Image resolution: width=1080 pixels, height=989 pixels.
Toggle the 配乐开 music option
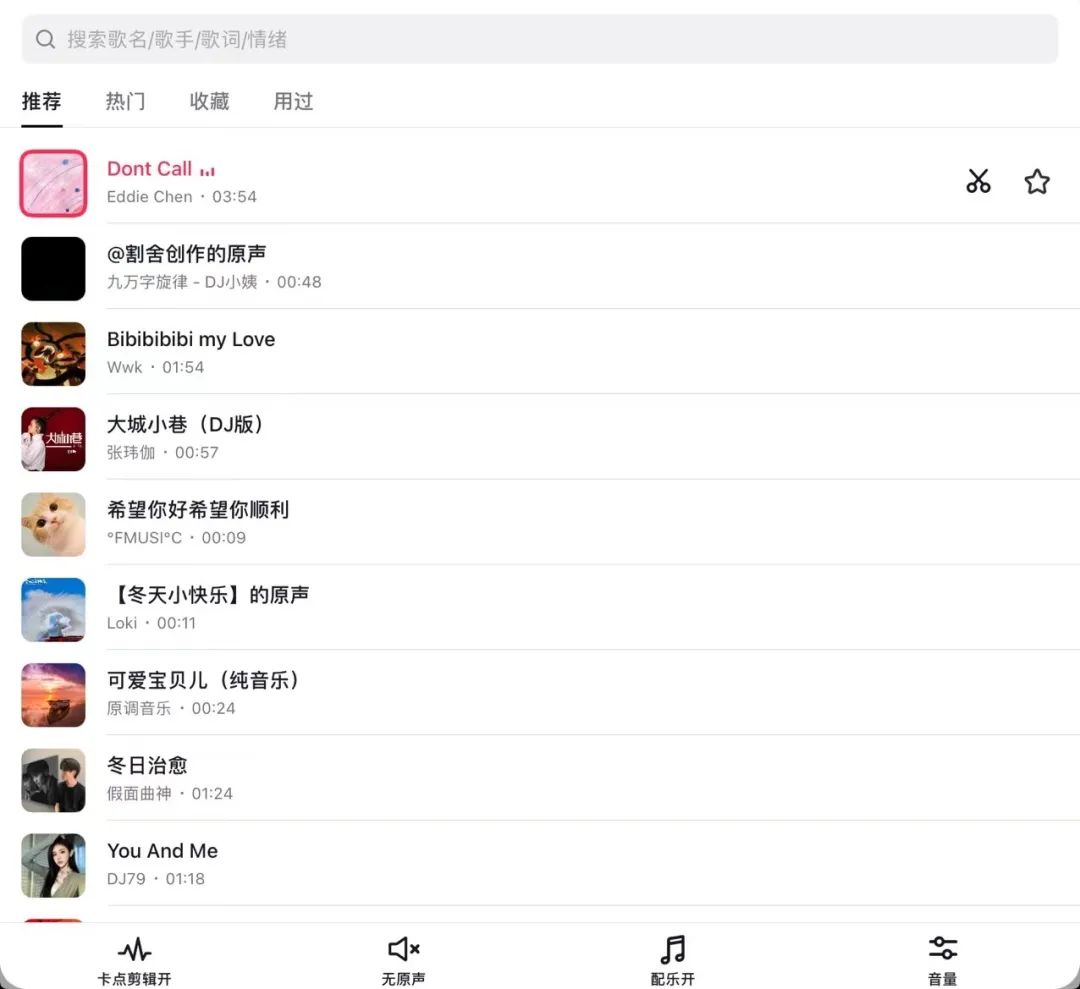(673, 961)
